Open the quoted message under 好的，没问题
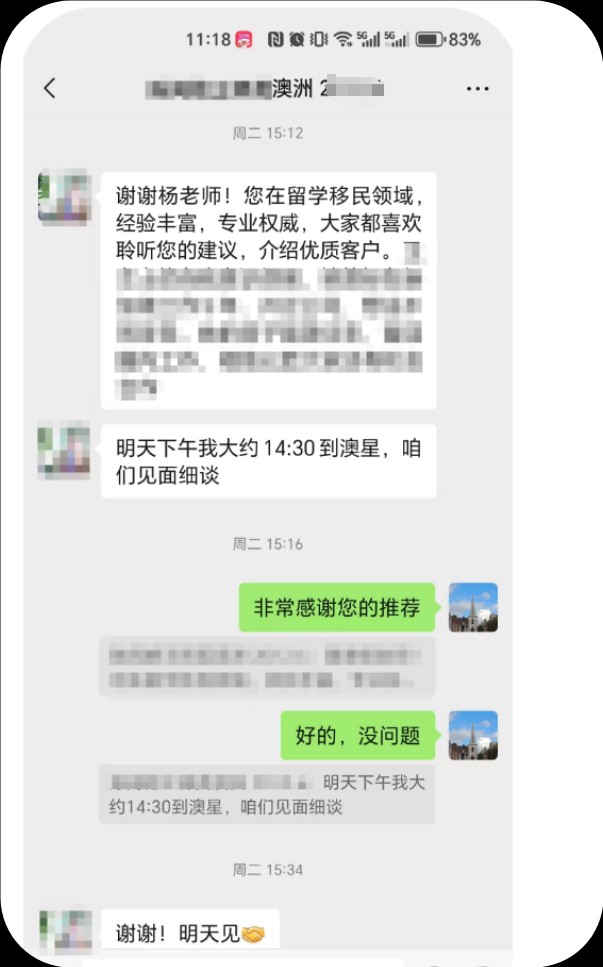603x967 pixels. coord(267,794)
